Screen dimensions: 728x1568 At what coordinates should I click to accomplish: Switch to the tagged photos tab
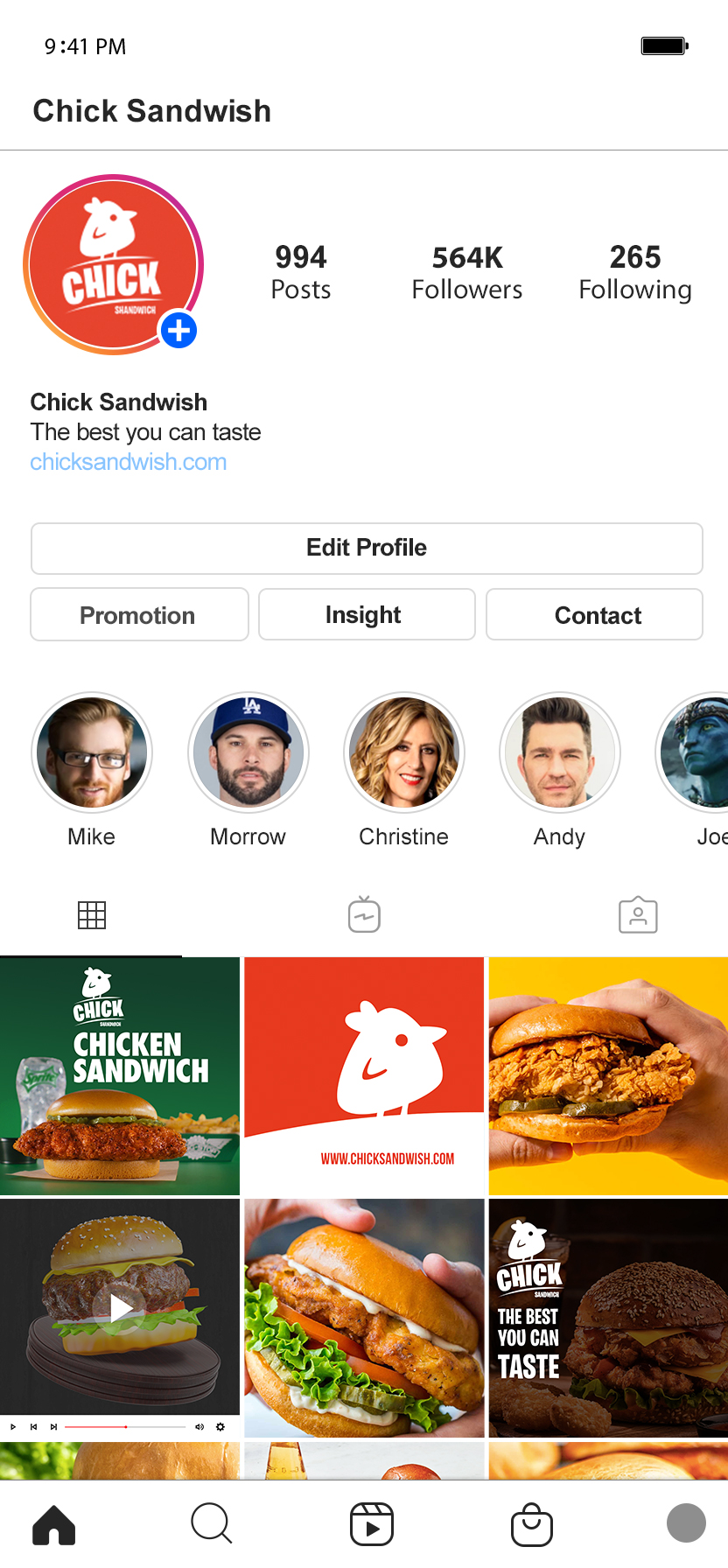[638, 914]
